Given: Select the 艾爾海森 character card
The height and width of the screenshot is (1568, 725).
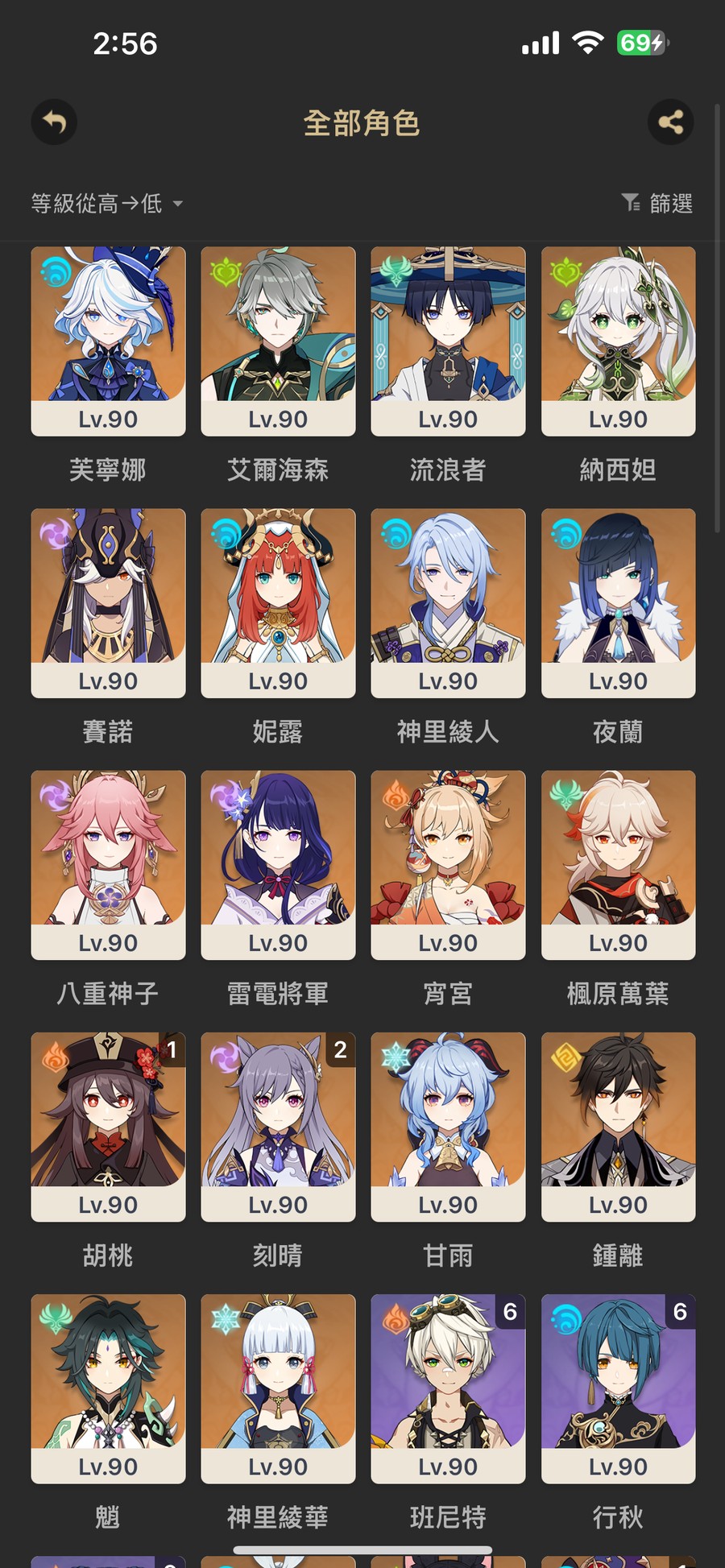Looking at the screenshot, I should tap(278, 341).
